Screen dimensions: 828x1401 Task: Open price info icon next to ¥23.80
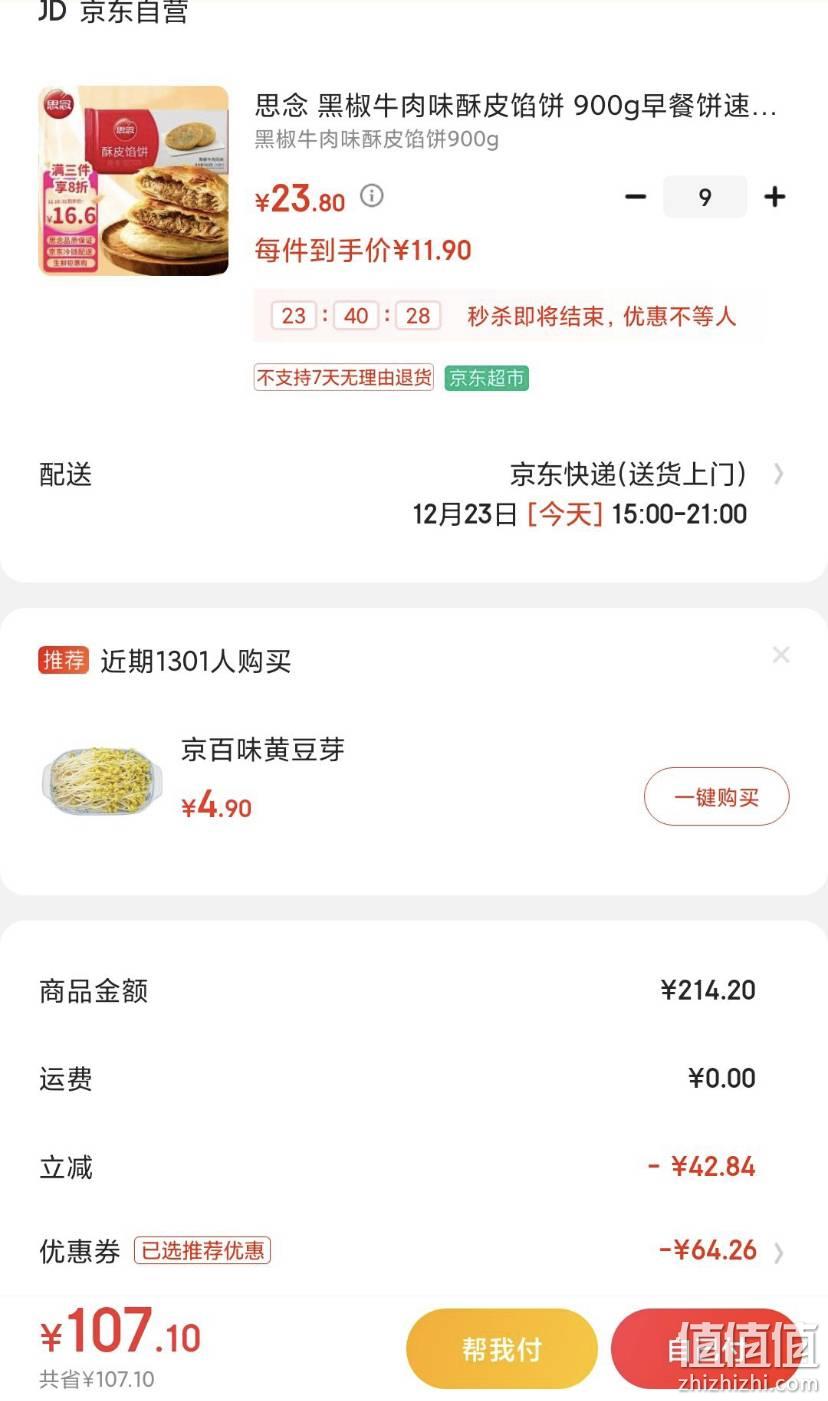click(372, 196)
